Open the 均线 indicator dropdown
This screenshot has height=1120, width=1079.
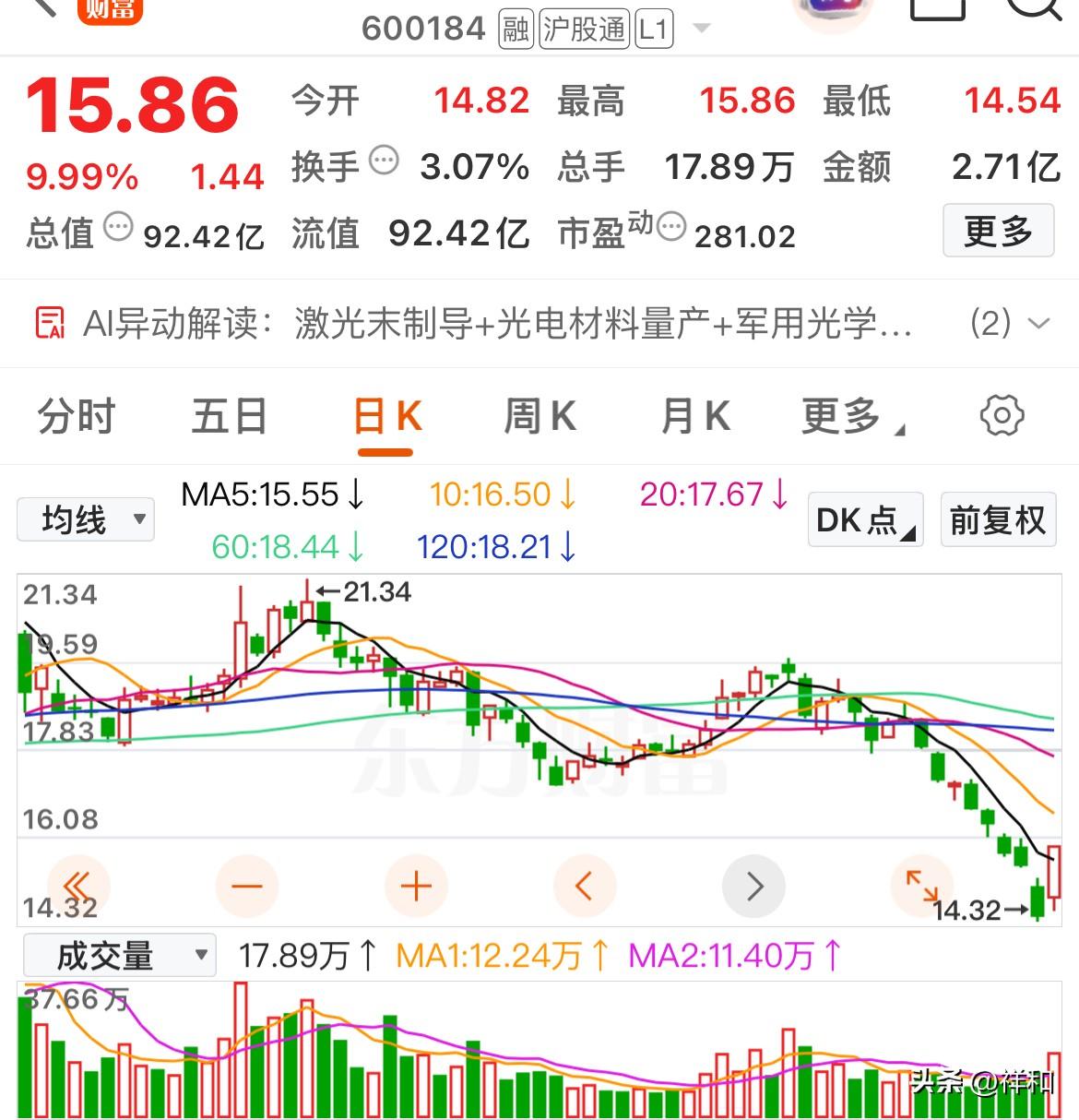point(85,519)
